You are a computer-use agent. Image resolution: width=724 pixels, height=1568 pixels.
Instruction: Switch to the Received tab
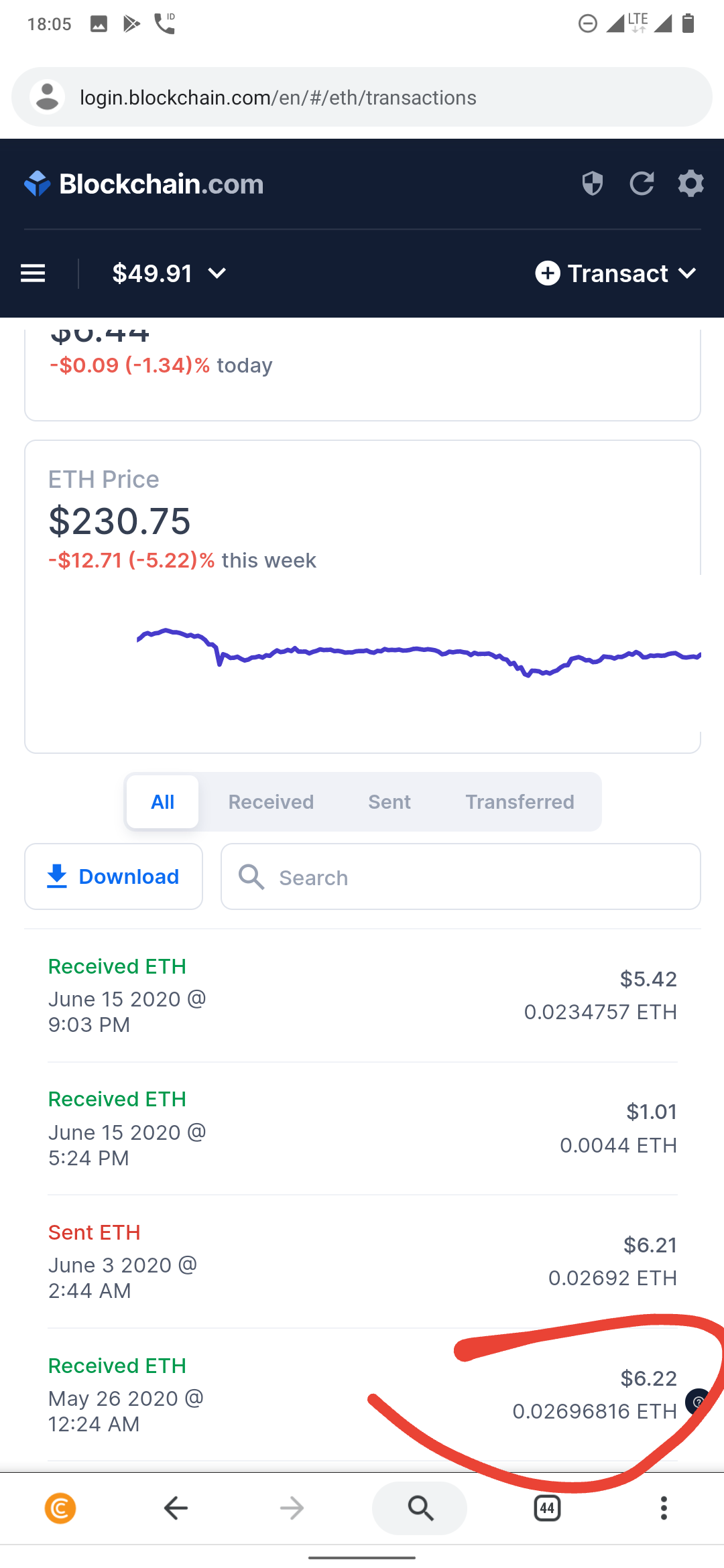click(x=271, y=801)
